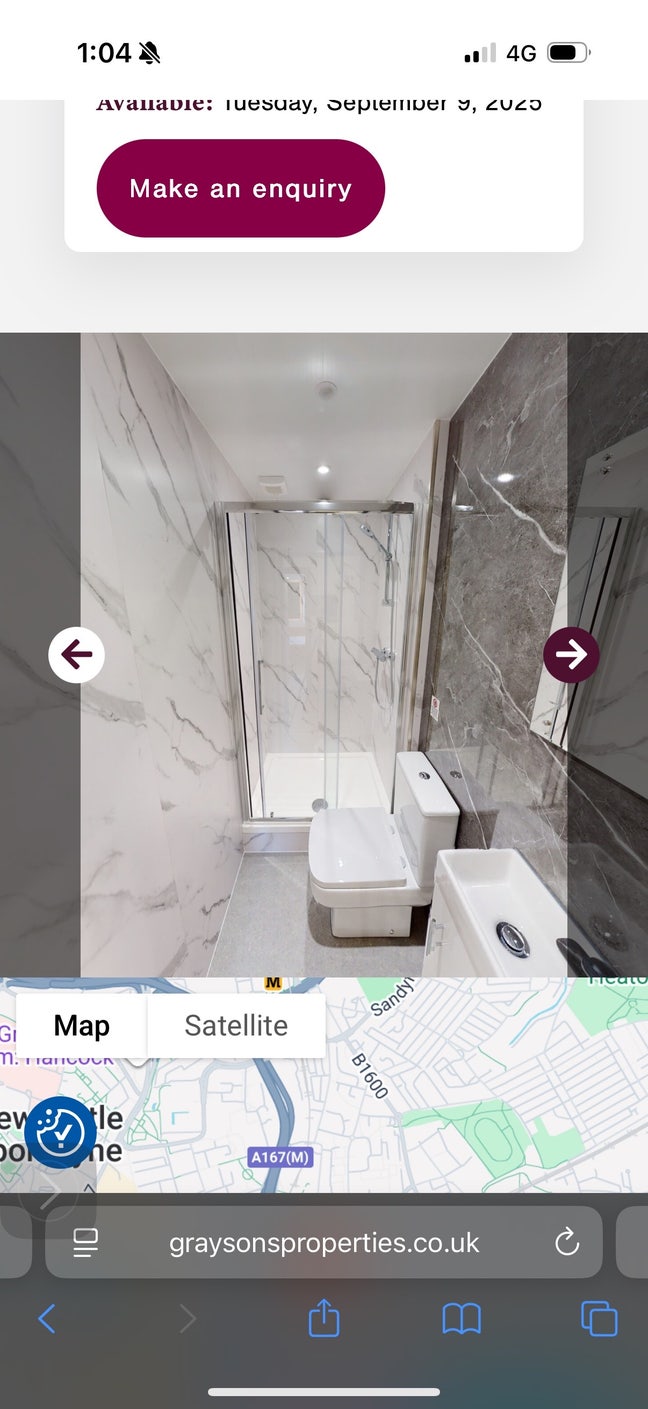This screenshot has height=1409, width=648.
Task: Open the Safari page settings menu
Action: [x=87, y=1243]
